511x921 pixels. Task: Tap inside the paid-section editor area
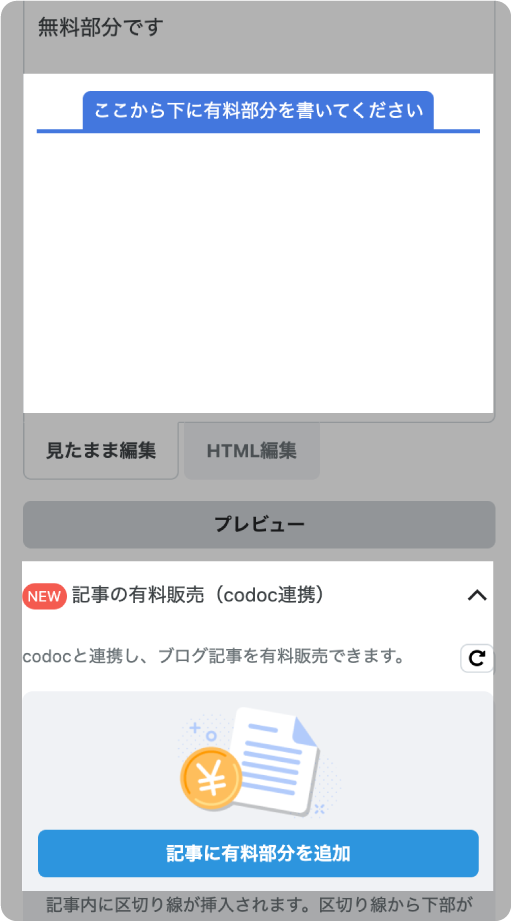258,273
